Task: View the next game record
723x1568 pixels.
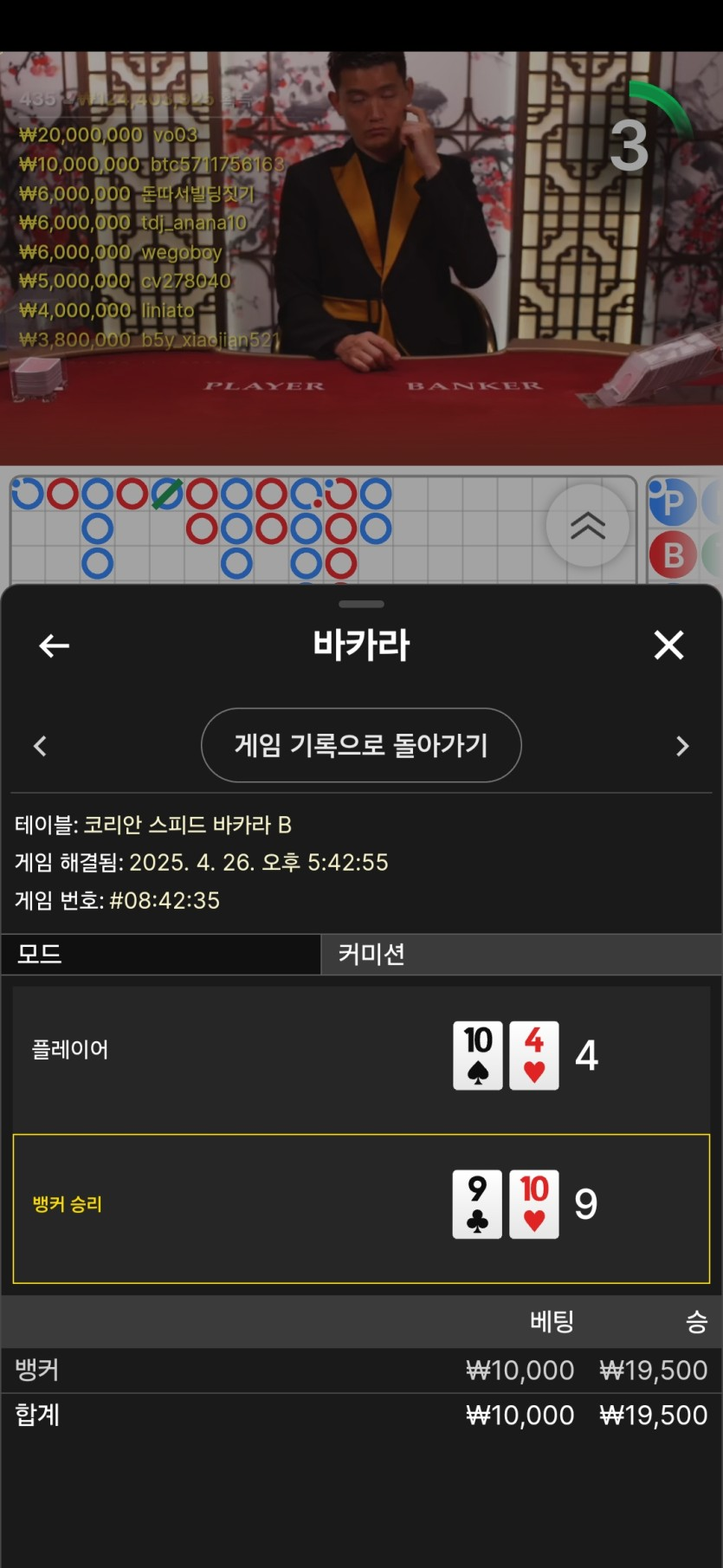Action: coord(682,746)
